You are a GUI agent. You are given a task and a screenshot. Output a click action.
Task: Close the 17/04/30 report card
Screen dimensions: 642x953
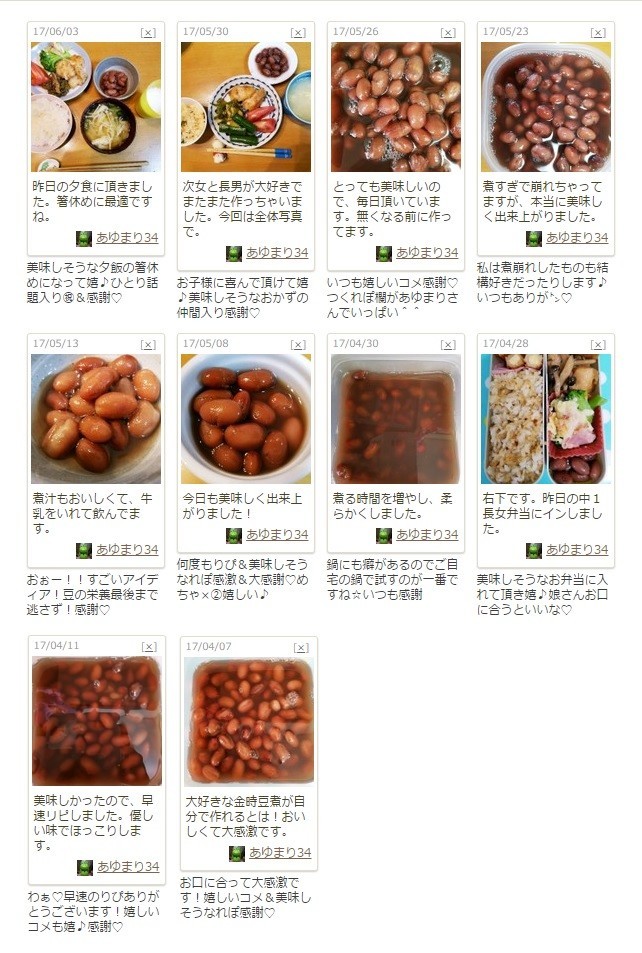click(x=448, y=345)
